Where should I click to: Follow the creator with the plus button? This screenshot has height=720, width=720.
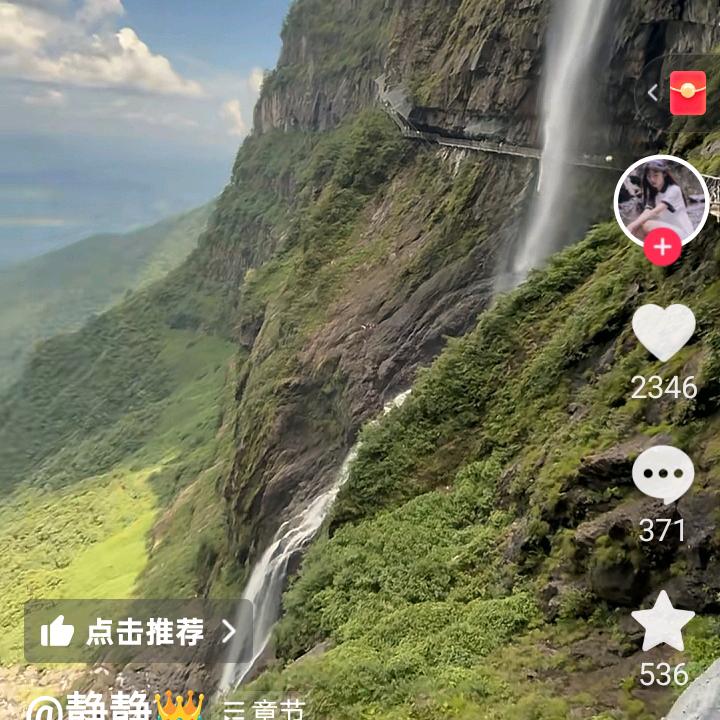[x=662, y=246]
